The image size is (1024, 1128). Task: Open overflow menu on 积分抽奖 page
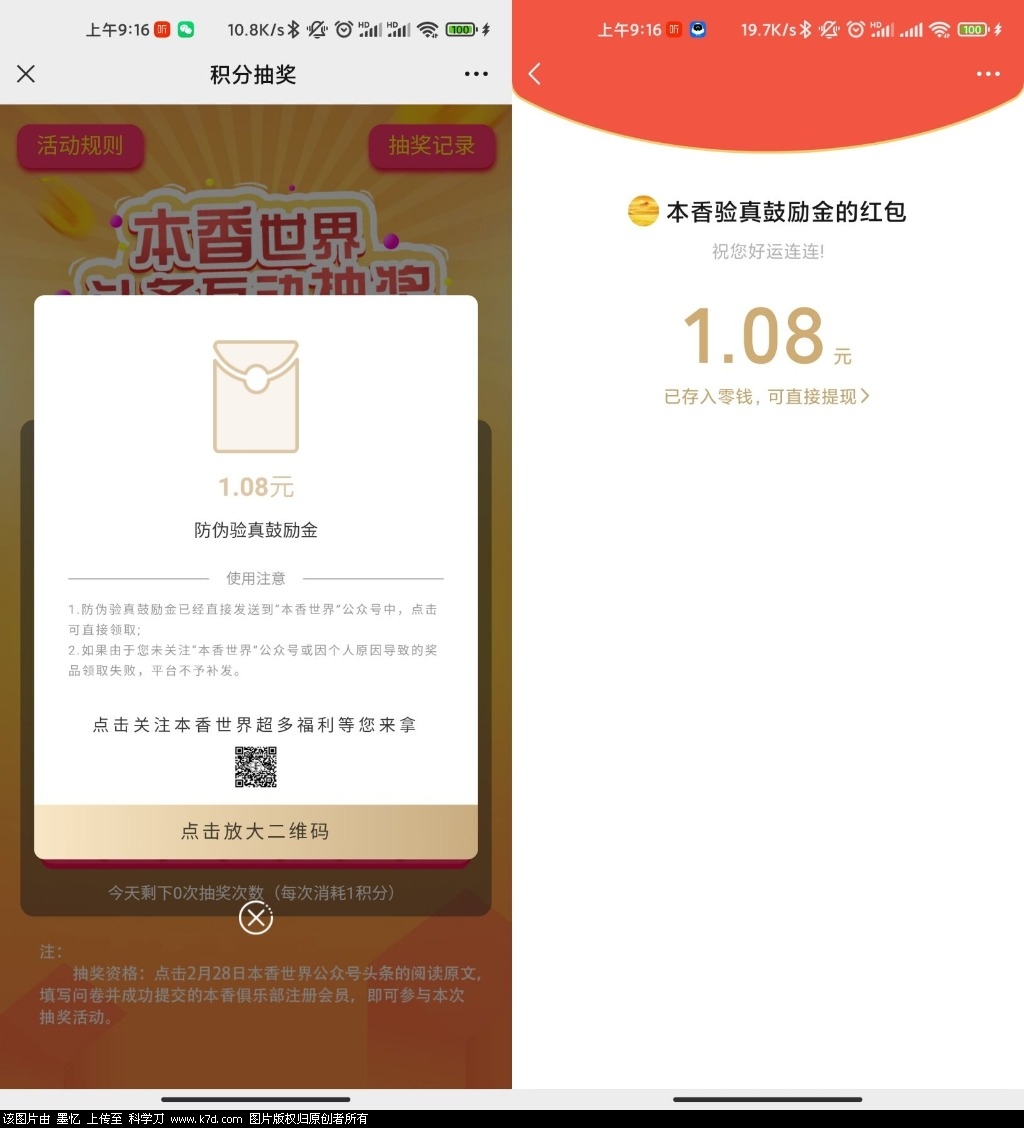point(476,73)
